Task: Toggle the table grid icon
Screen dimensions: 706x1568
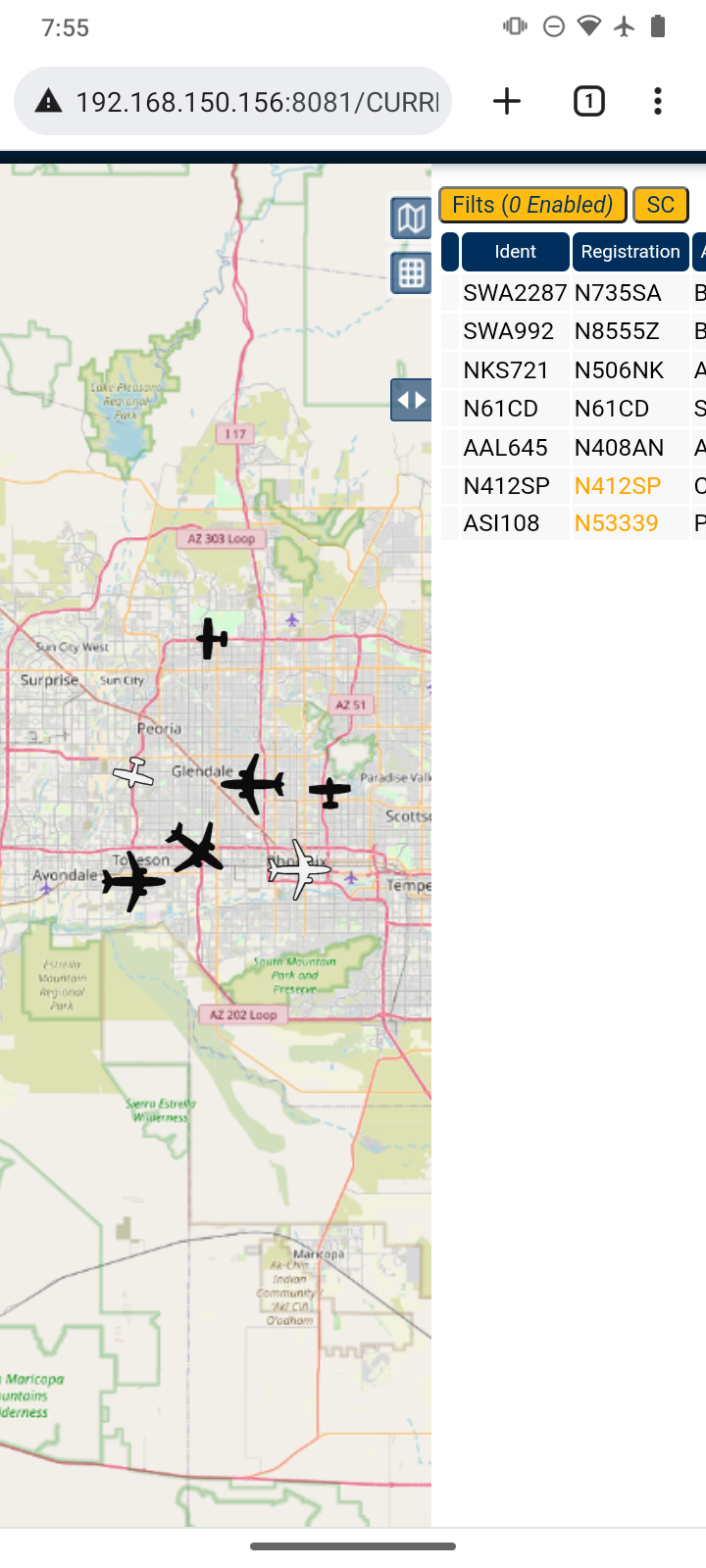Action: [x=411, y=273]
